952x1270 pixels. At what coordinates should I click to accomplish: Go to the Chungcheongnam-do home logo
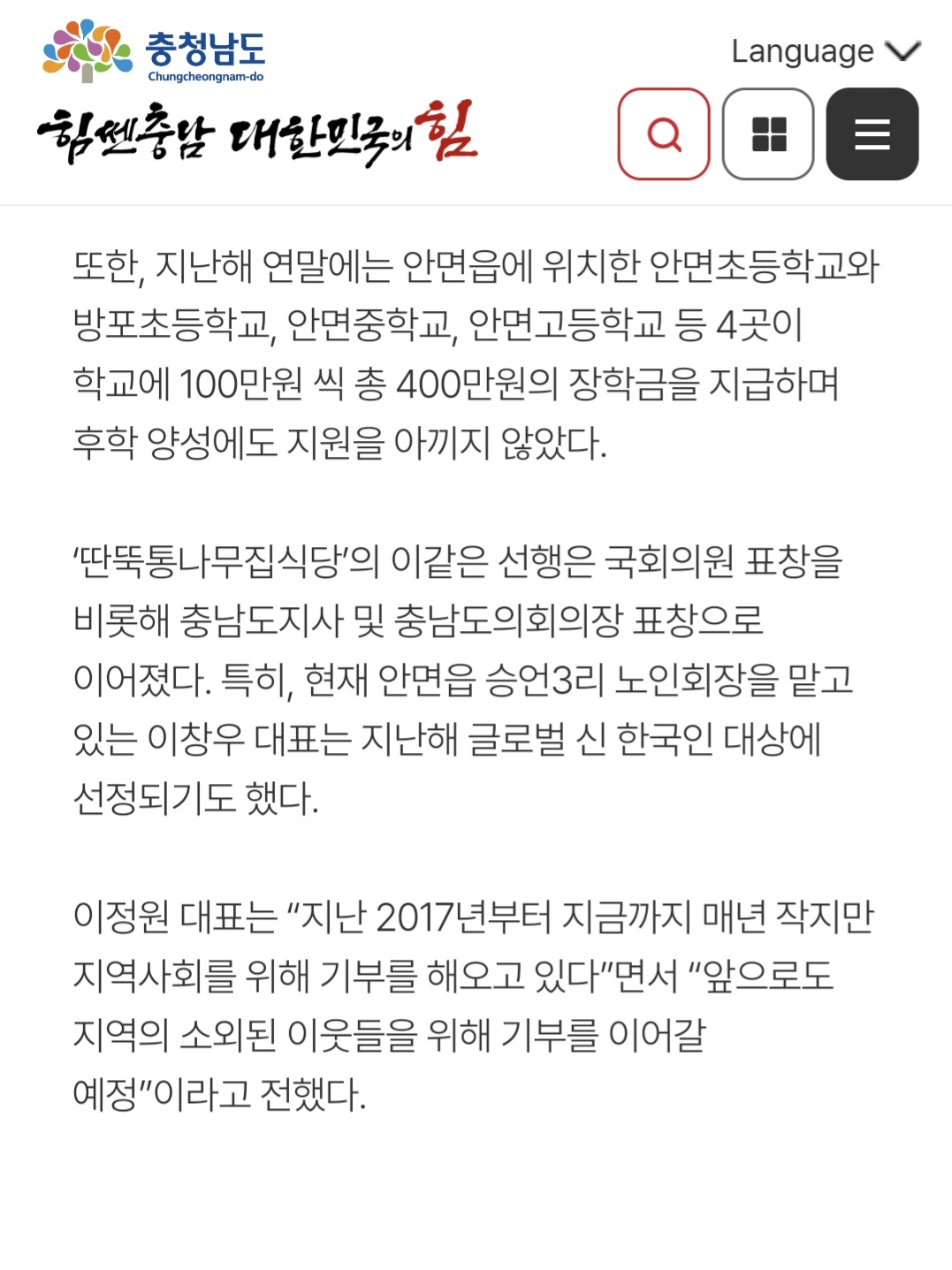pos(154,51)
